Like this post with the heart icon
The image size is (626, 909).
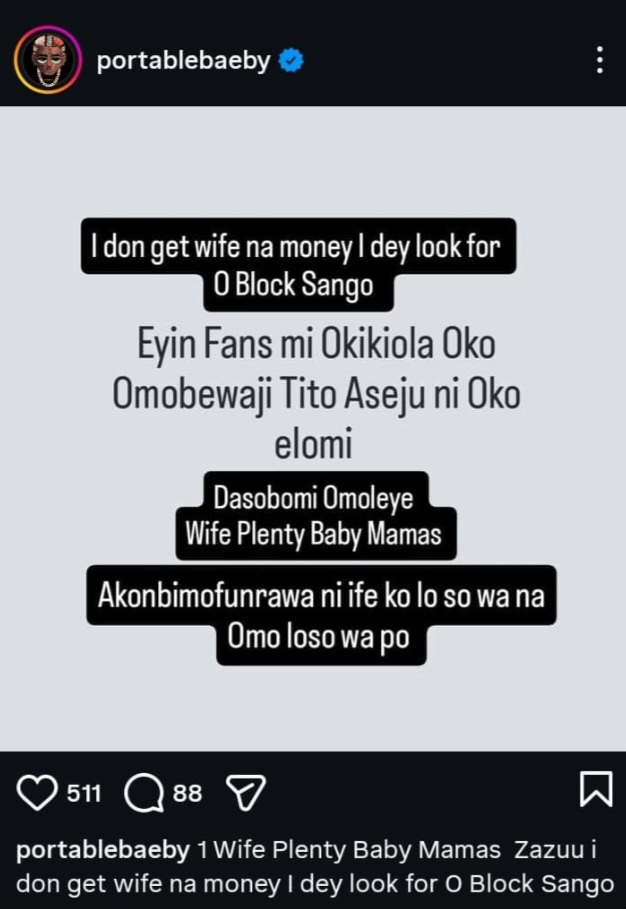pos(38,793)
